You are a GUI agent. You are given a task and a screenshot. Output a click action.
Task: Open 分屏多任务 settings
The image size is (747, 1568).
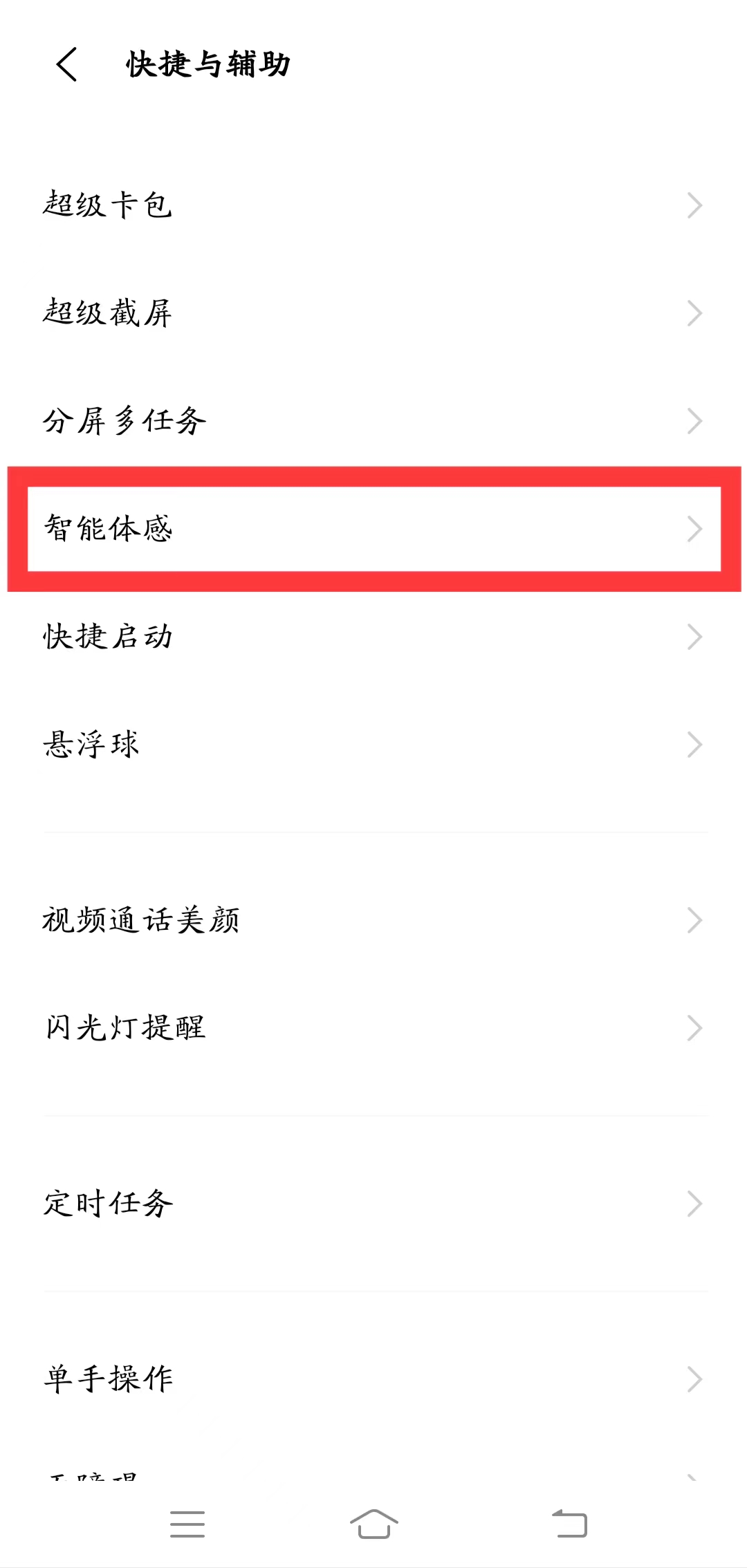point(373,421)
